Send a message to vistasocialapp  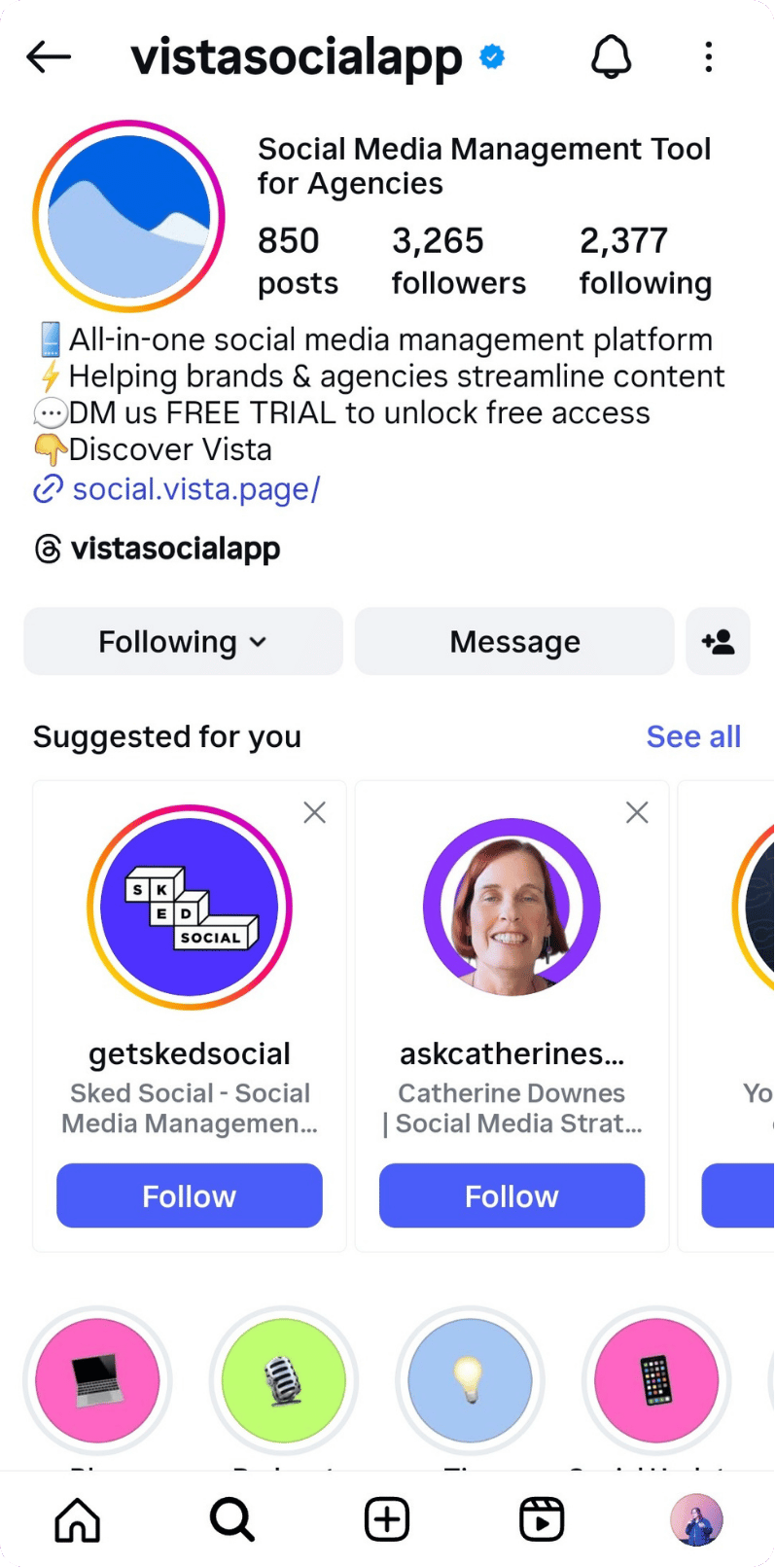(514, 642)
